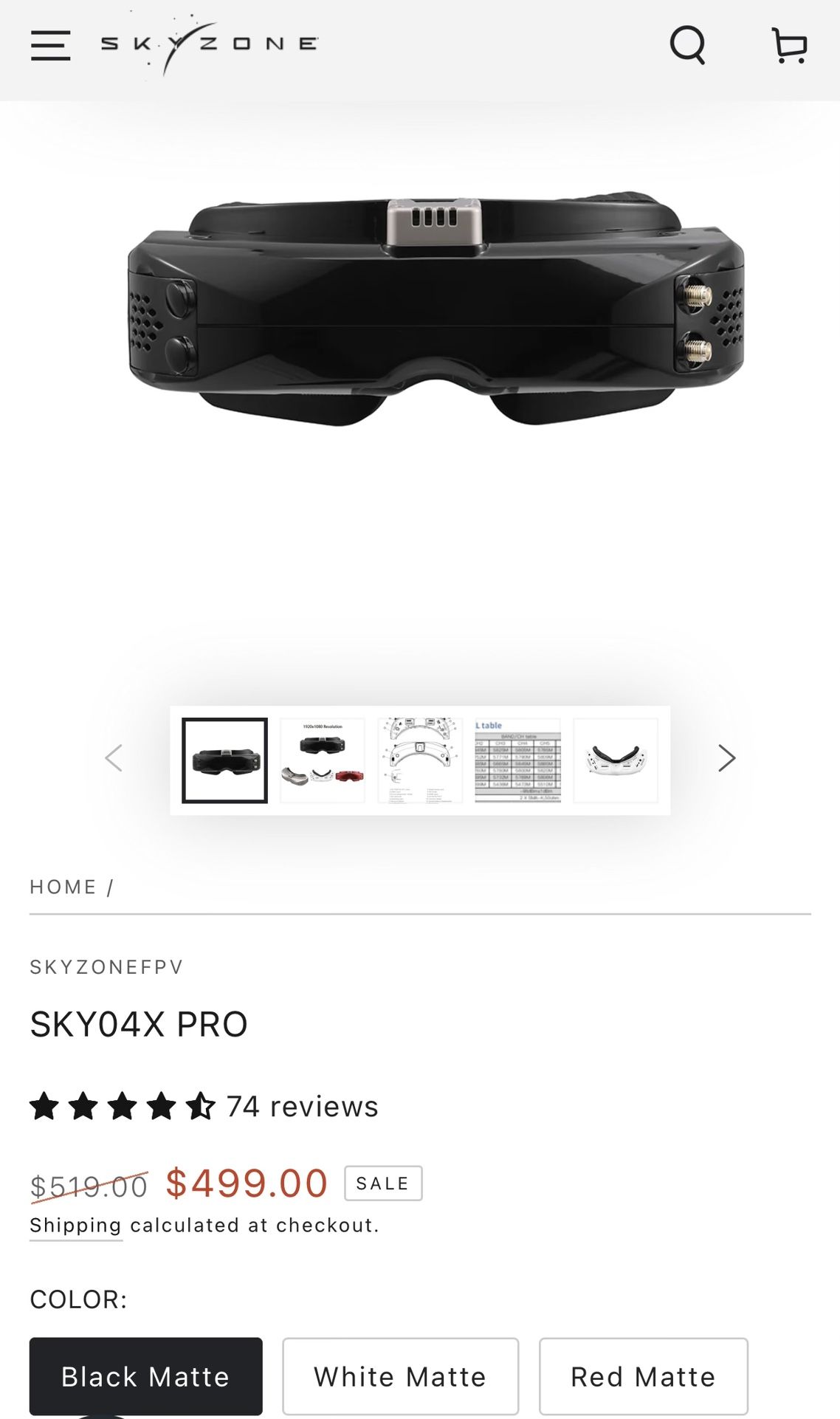
Task: Select the first black goggles thumbnail
Action: (x=224, y=760)
